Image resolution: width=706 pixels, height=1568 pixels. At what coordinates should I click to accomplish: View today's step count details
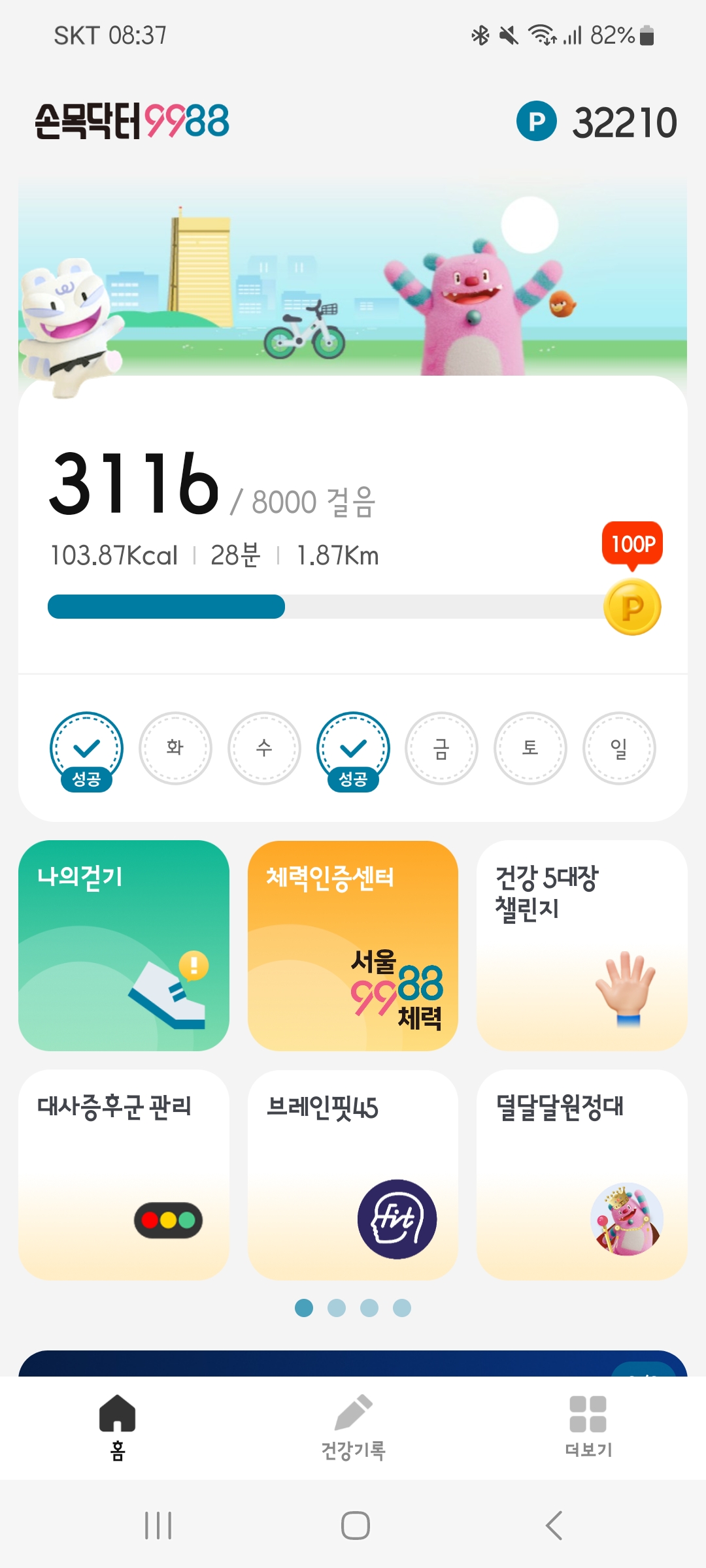pyautogui.click(x=134, y=485)
